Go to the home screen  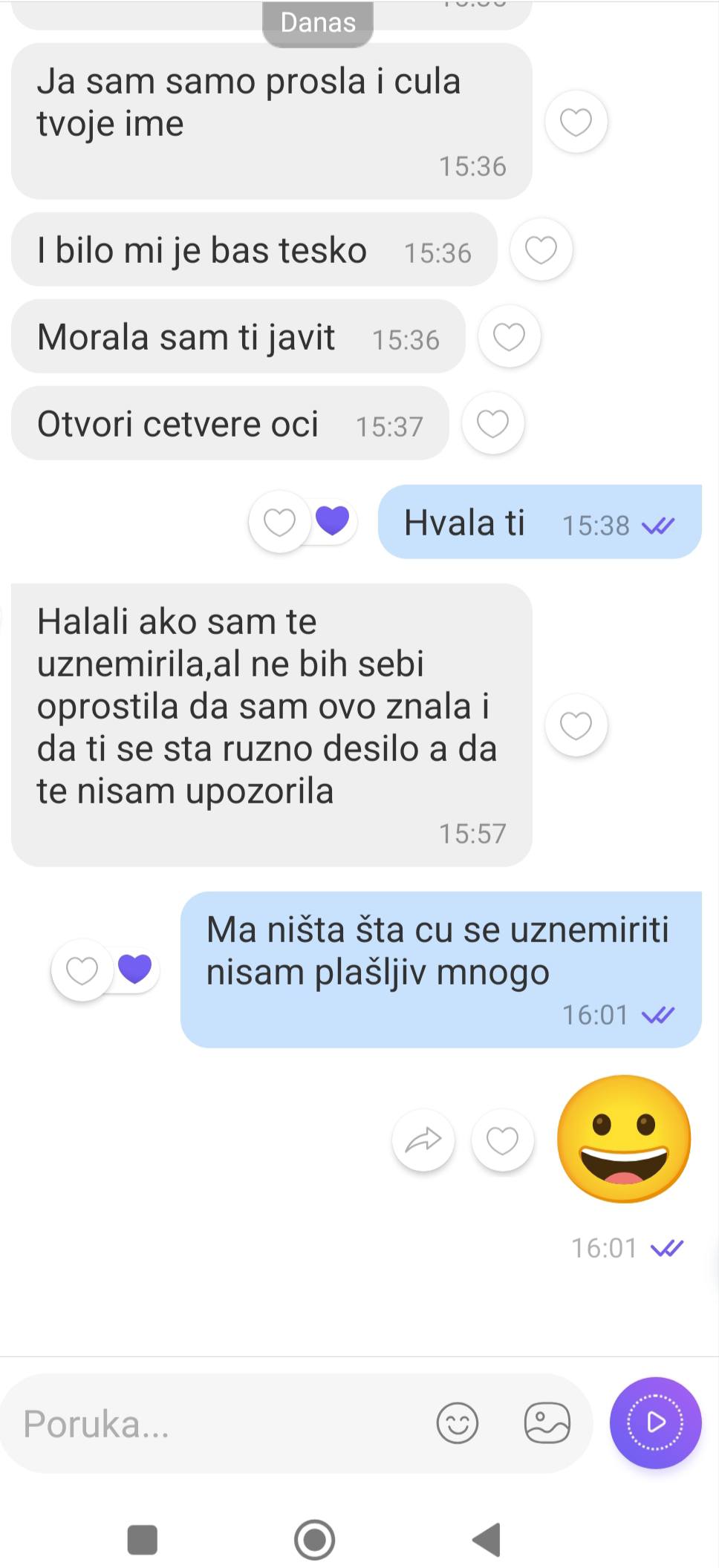tap(314, 1539)
